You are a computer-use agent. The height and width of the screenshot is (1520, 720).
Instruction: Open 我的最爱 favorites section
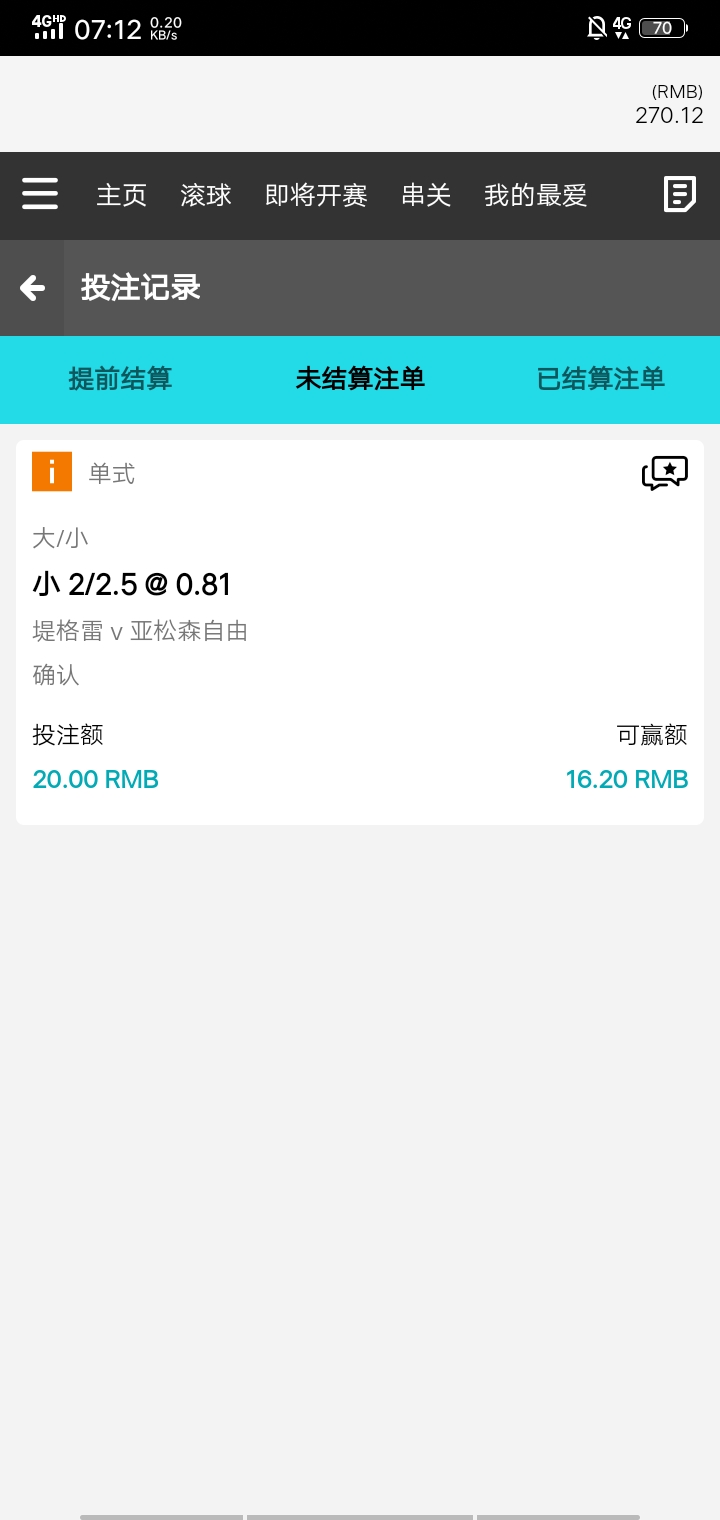click(535, 195)
